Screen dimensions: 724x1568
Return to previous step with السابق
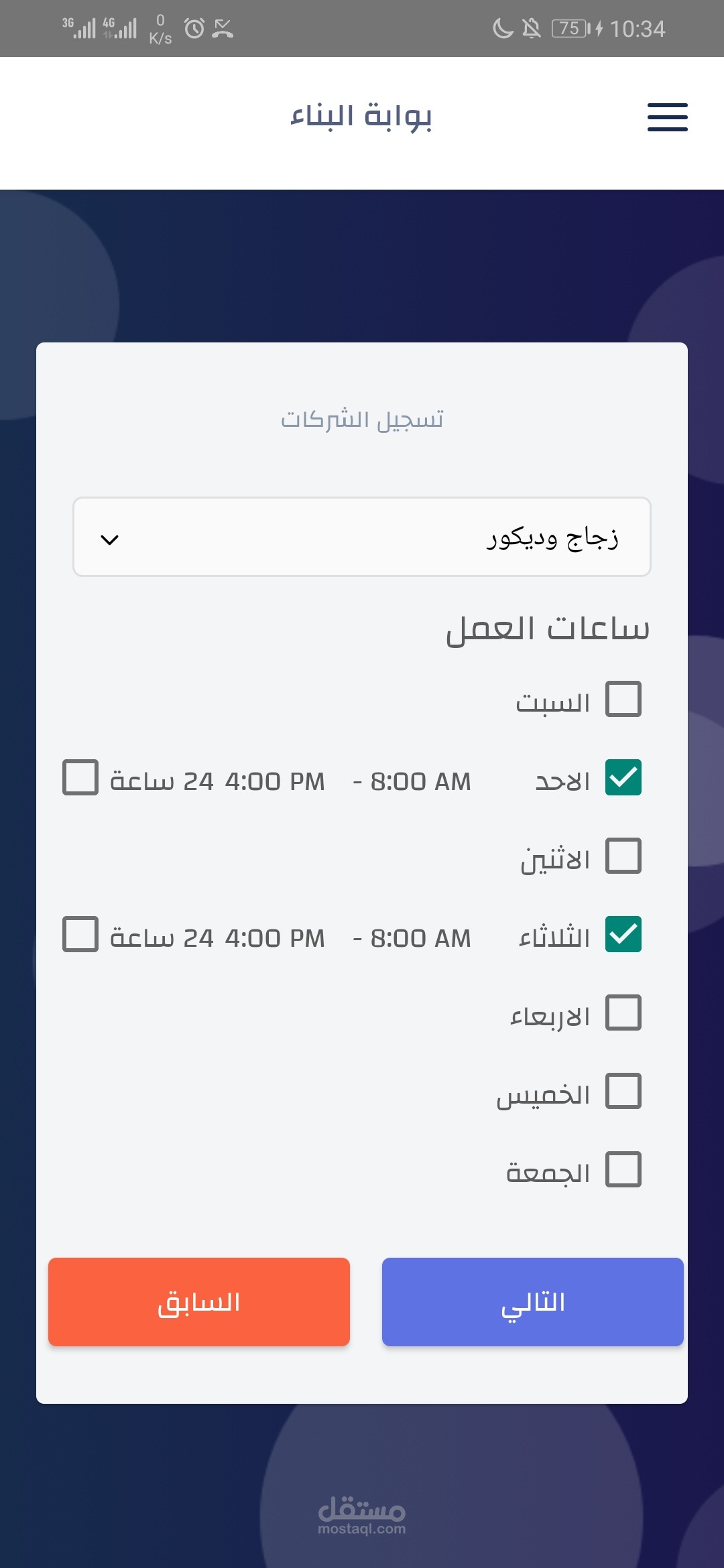(x=199, y=1302)
